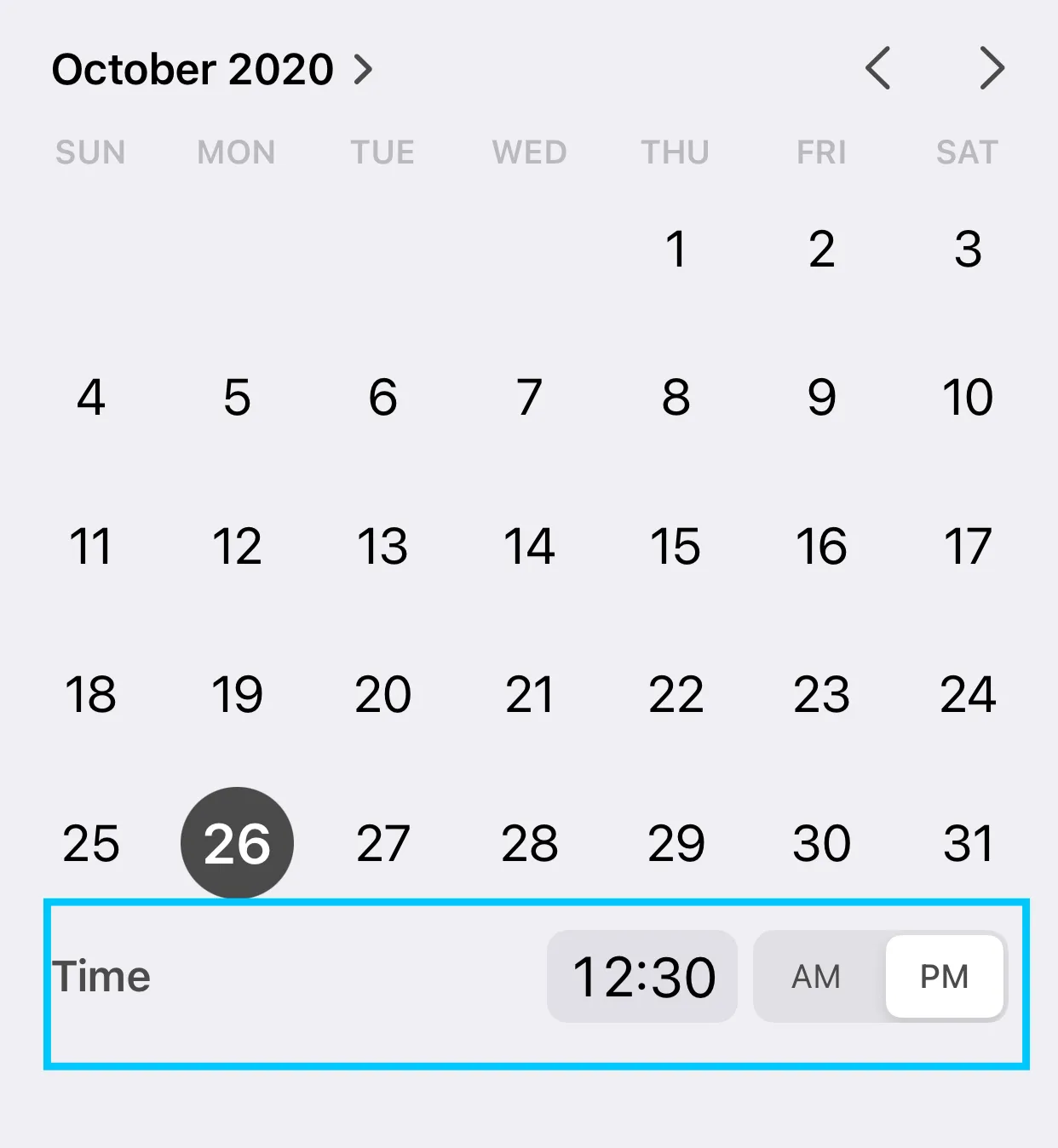1058x1148 pixels.
Task: Select October 29
Action: [676, 843]
